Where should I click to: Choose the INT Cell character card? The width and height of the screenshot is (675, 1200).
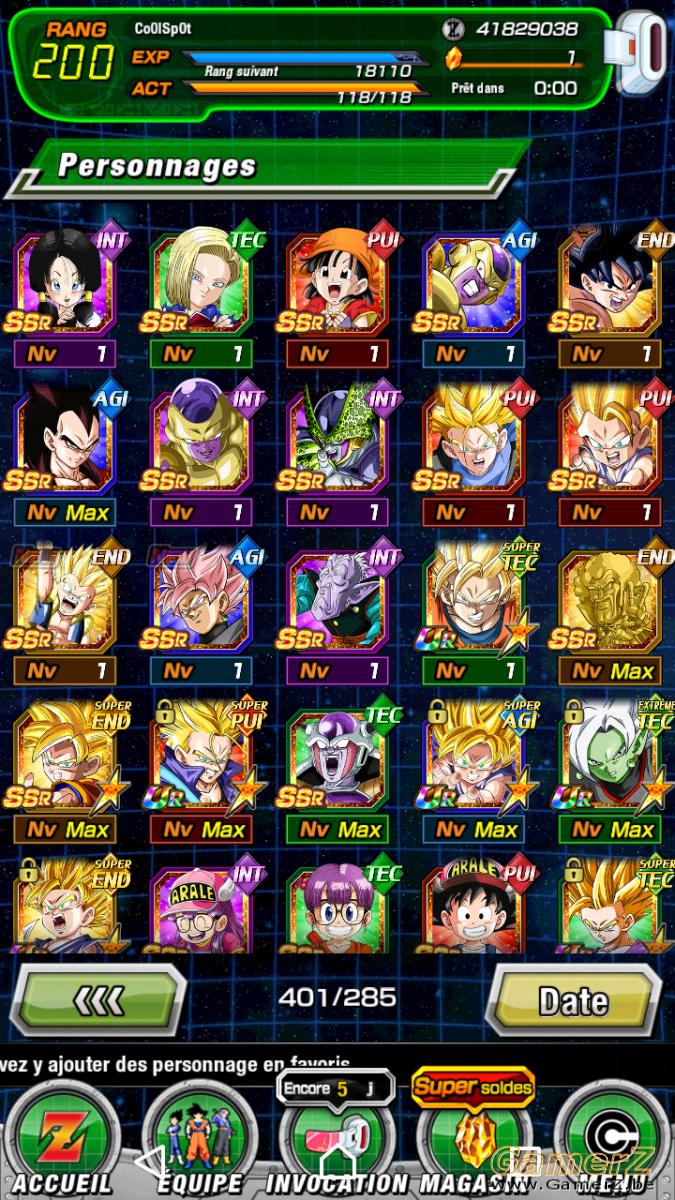click(337, 443)
